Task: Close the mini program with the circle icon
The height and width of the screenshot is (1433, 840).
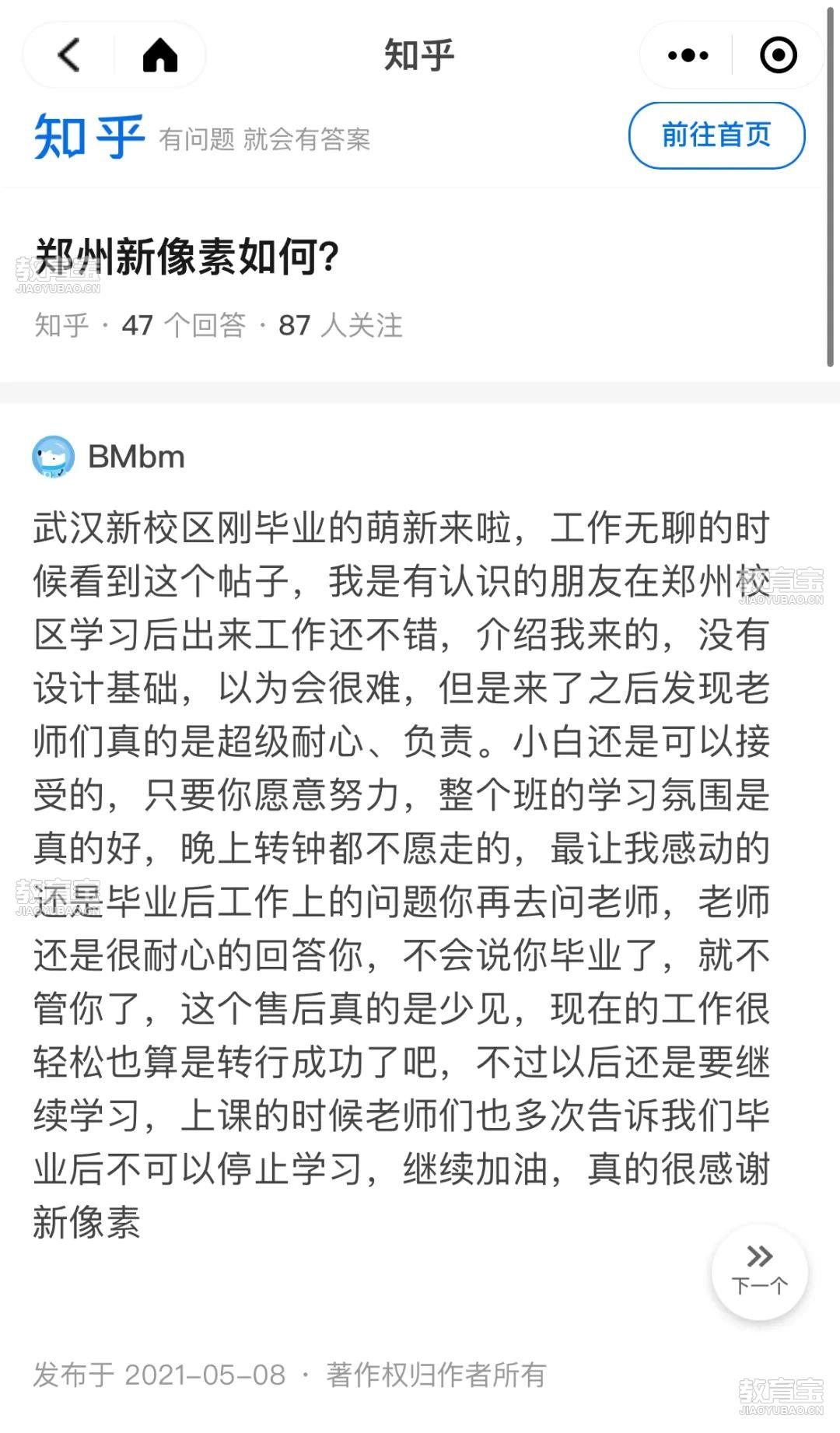Action: click(x=778, y=55)
